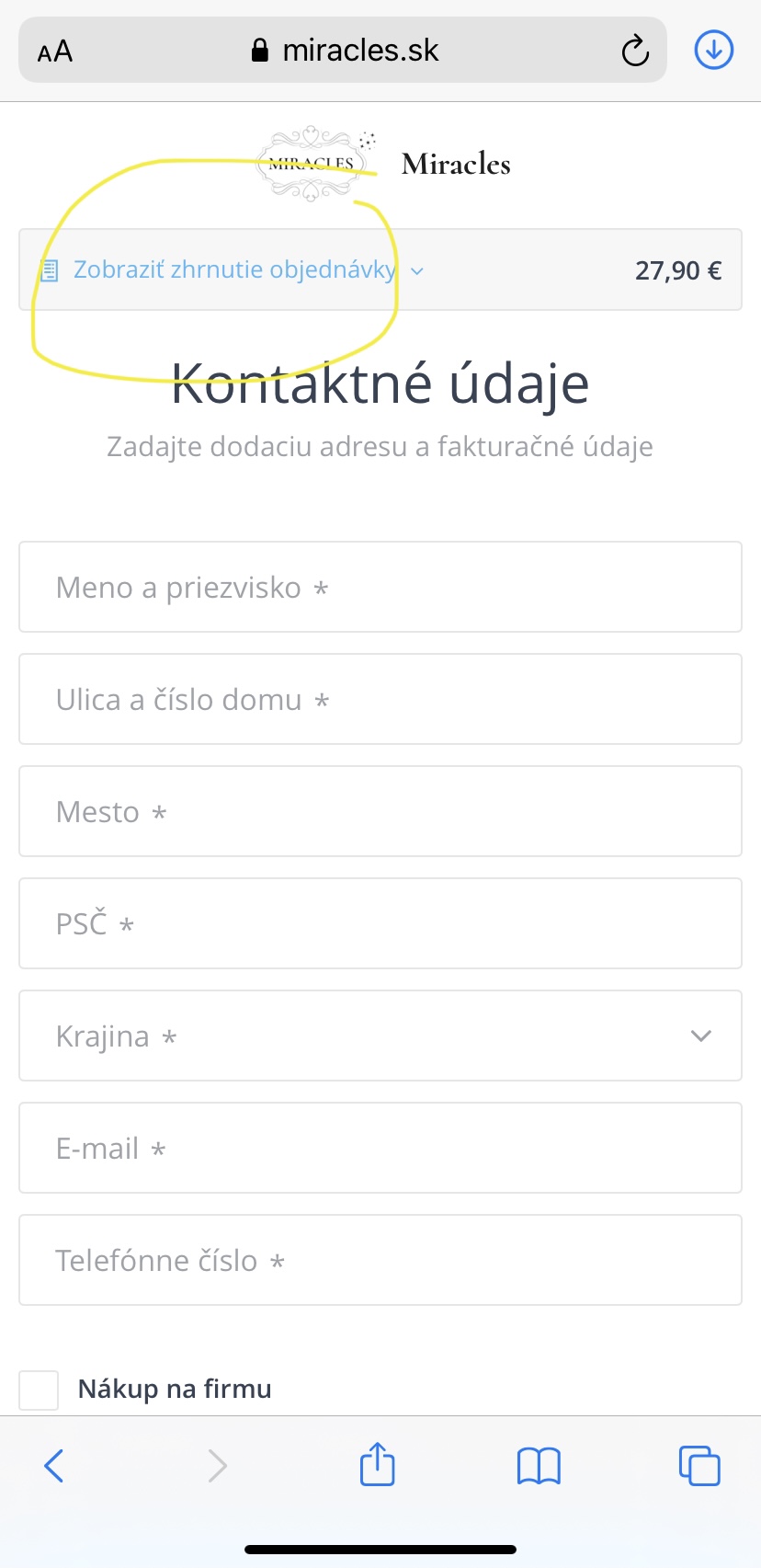Reload the page in the address bar
761x1568 pixels.
[x=635, y=51]
